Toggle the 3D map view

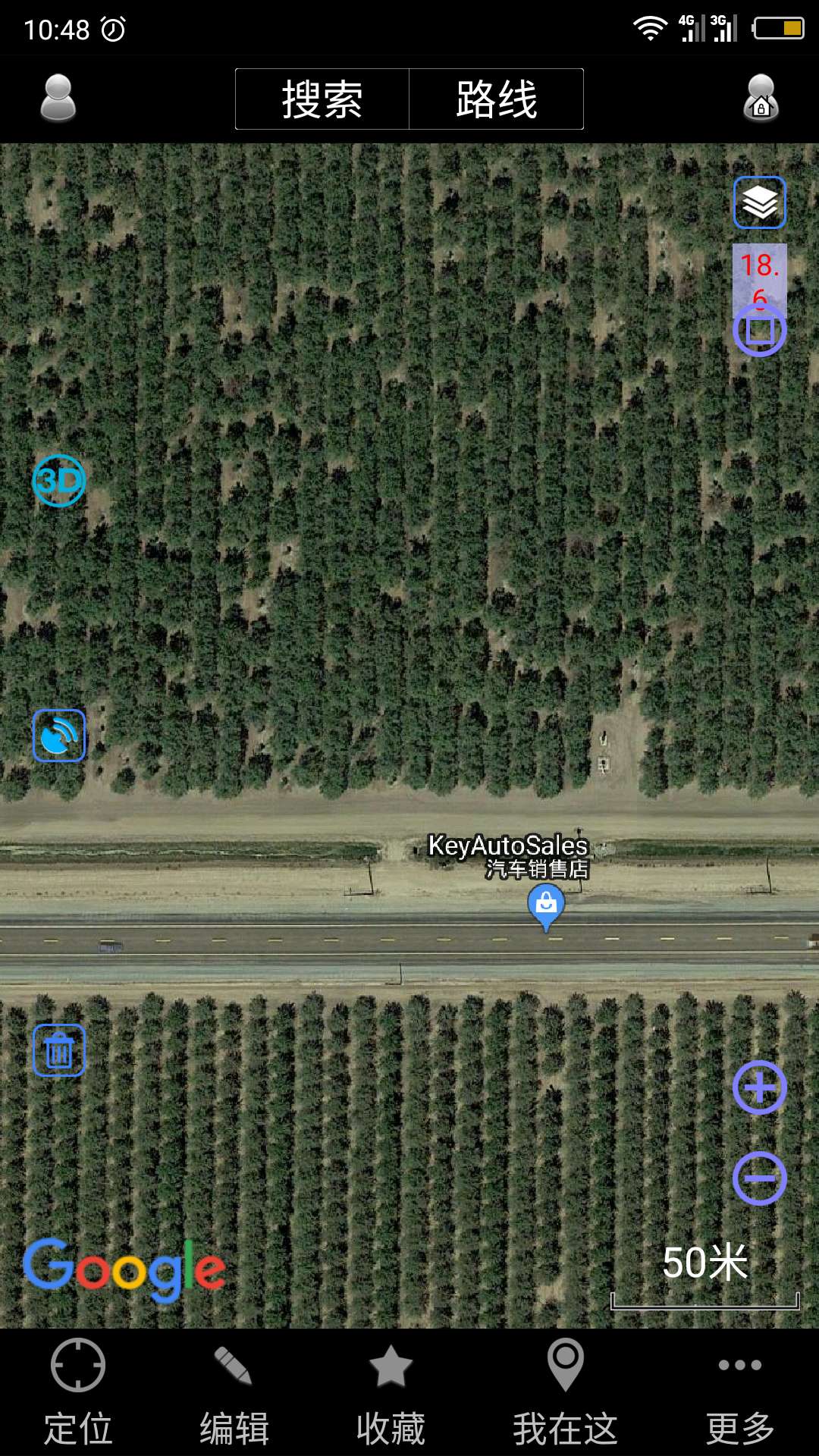(x=58, y=481)
